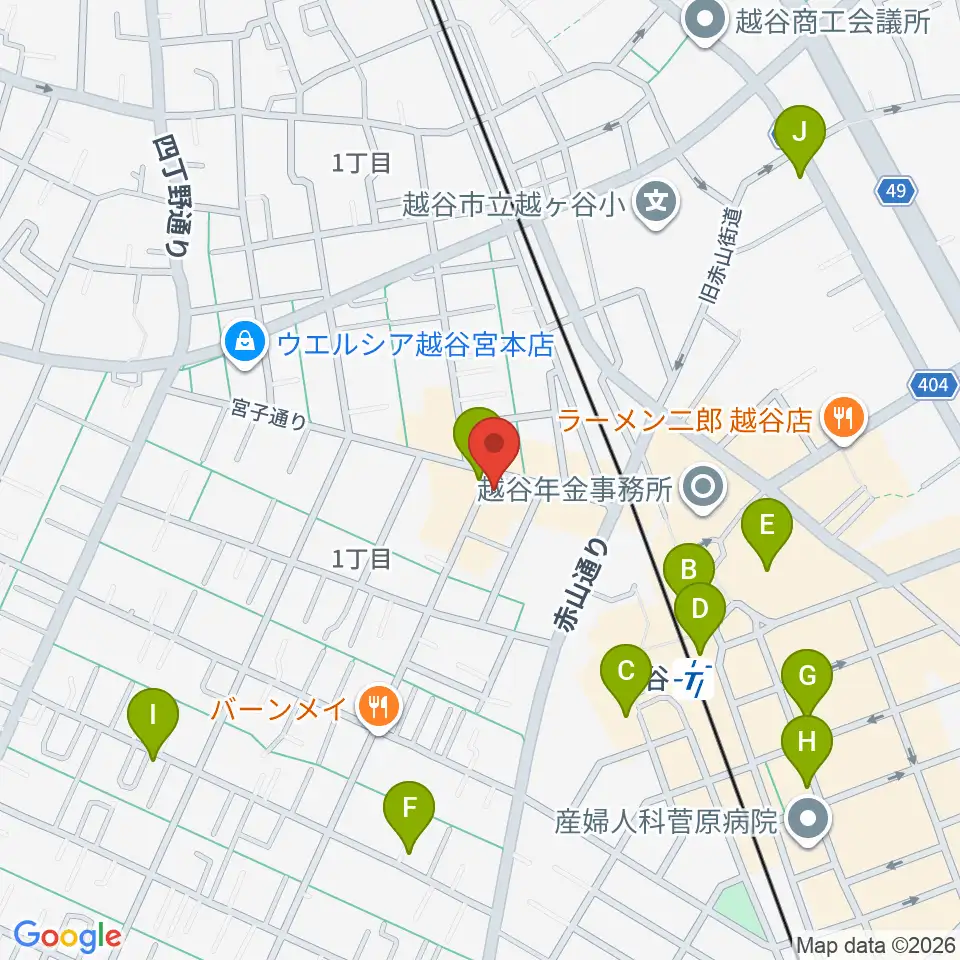Open the 越谷年金事務所 place pin

tap(704, 489)
